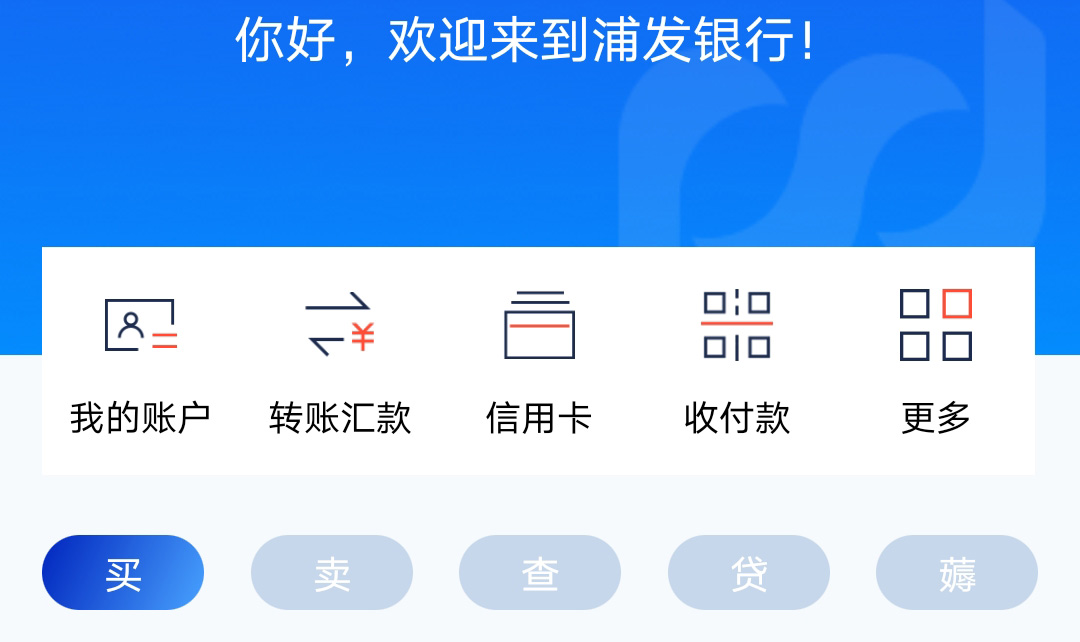Image resolution: width=1080 pixels, height=642 pixels.
Task: Open 我的账户 (My Account)
Action: tap(140, 360)
